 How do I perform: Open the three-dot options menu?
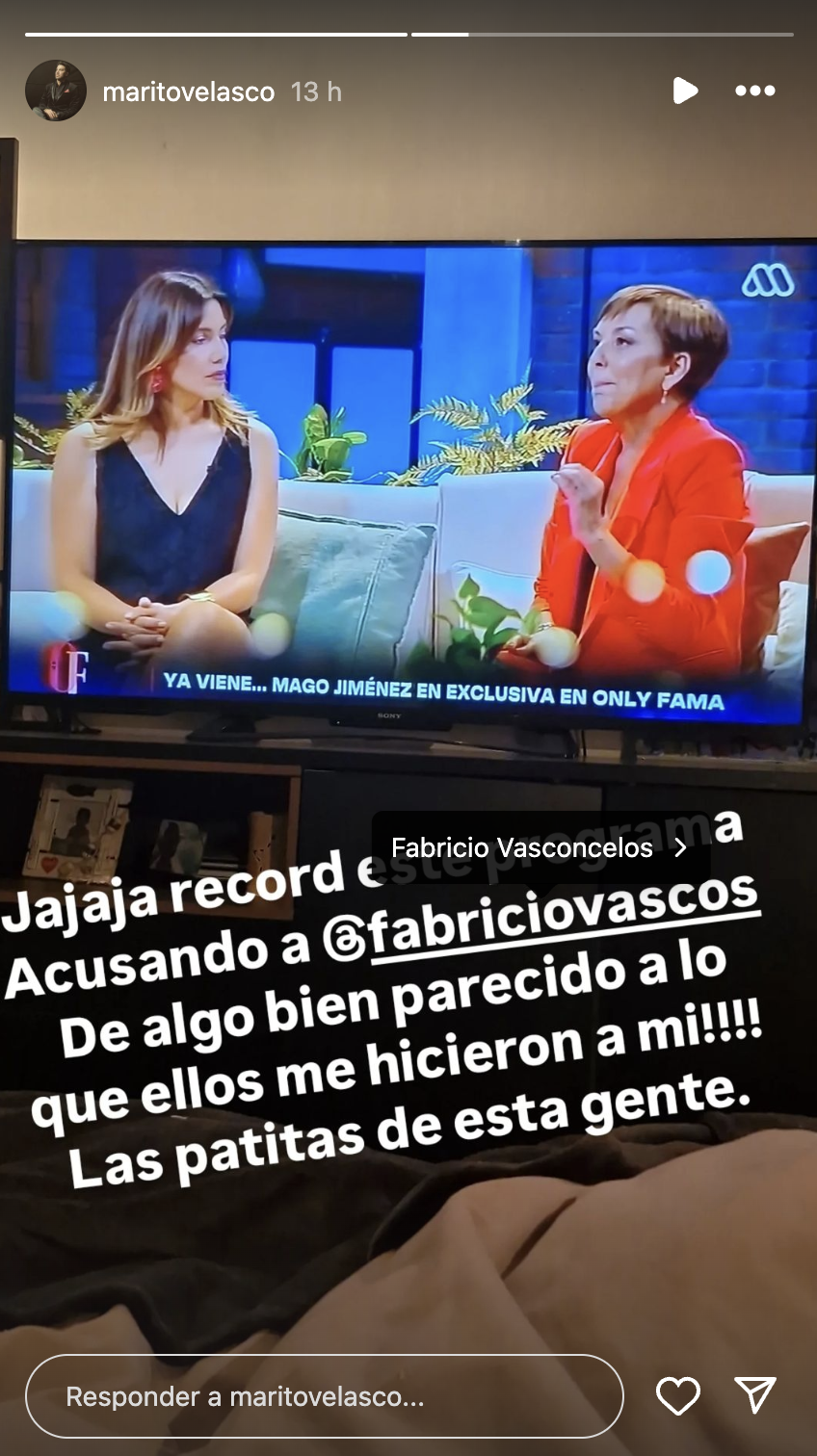tap(754, 91)
